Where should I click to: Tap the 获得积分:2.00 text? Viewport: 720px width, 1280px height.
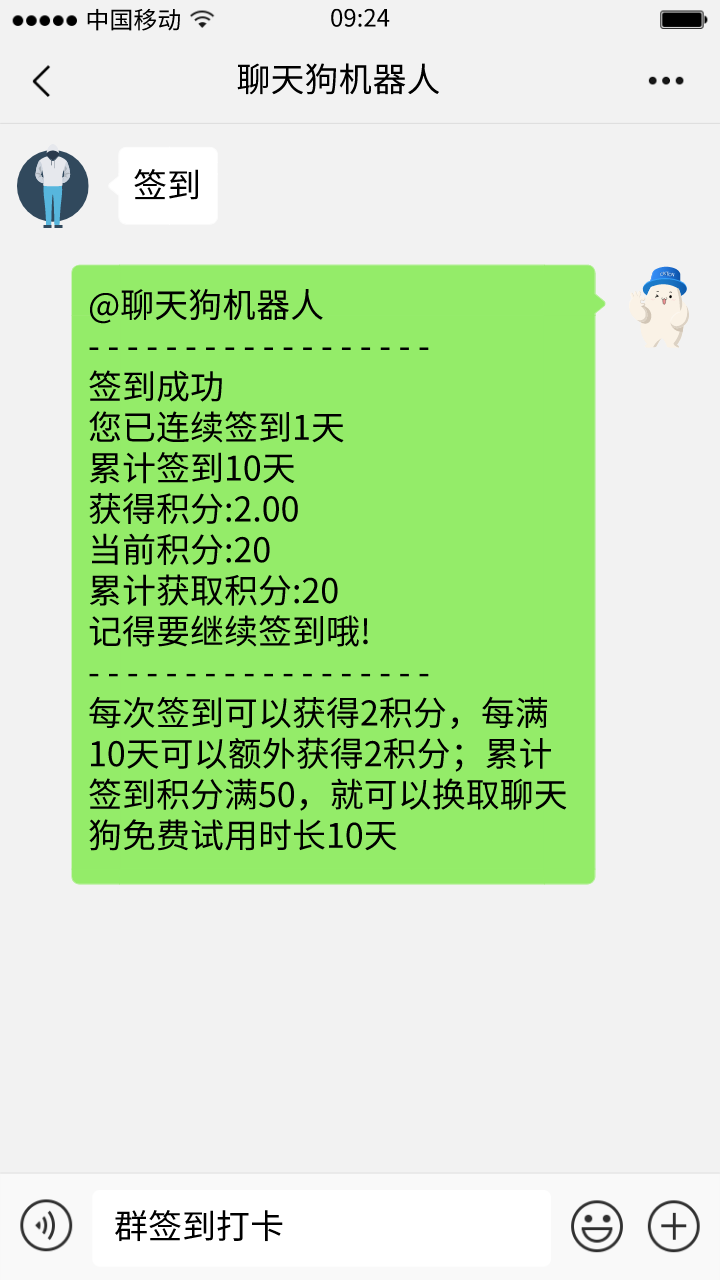[x=193, y=510]
